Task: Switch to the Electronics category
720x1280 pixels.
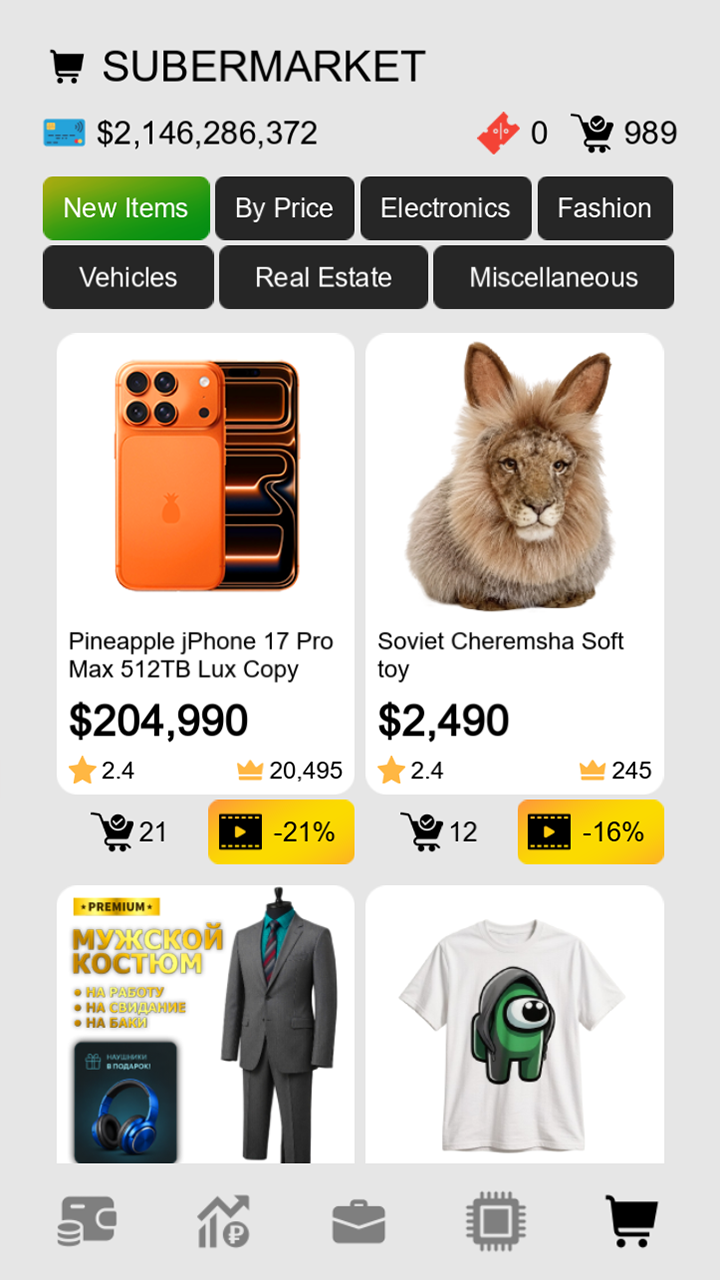Action: pyautogui.click(x=445, y=208)
